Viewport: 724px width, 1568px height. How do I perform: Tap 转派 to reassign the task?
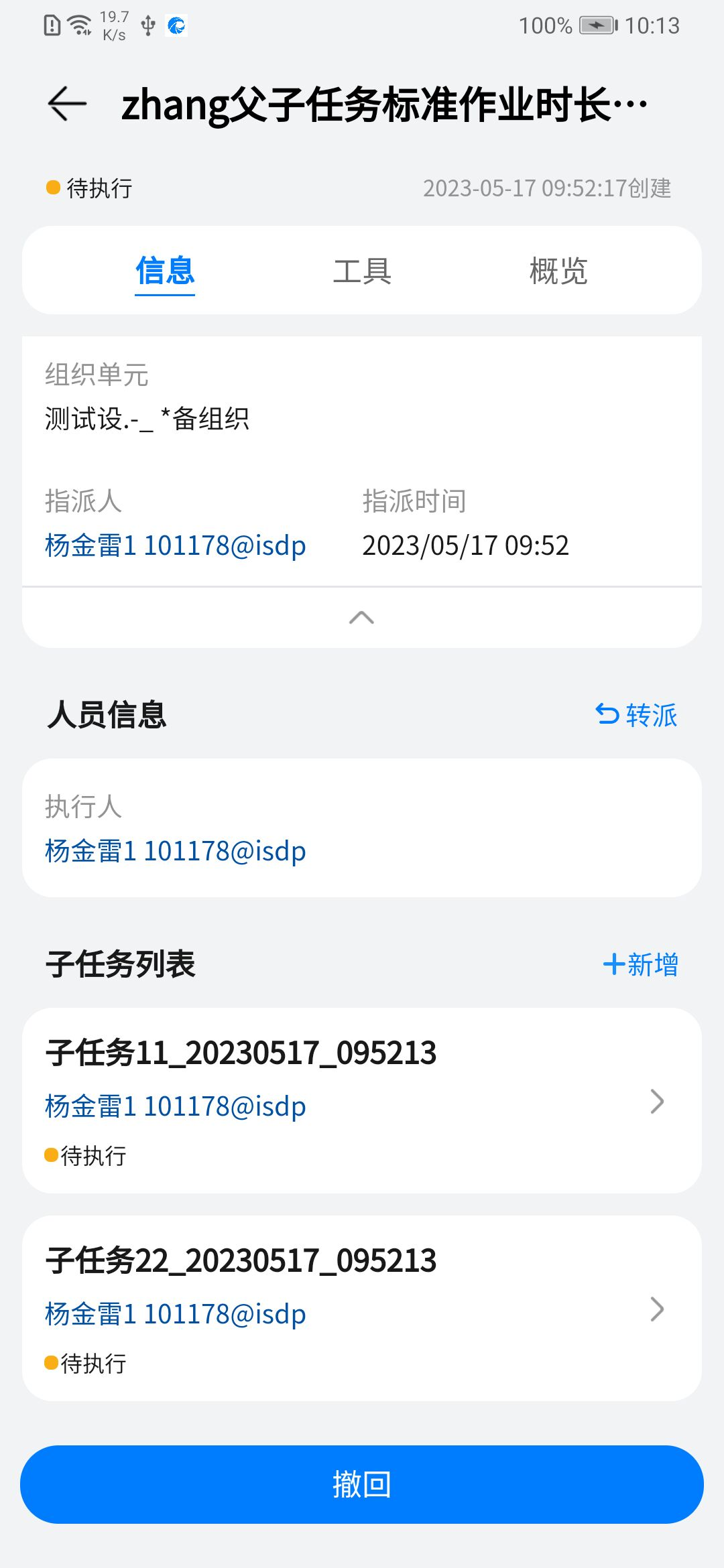[636, 715]
